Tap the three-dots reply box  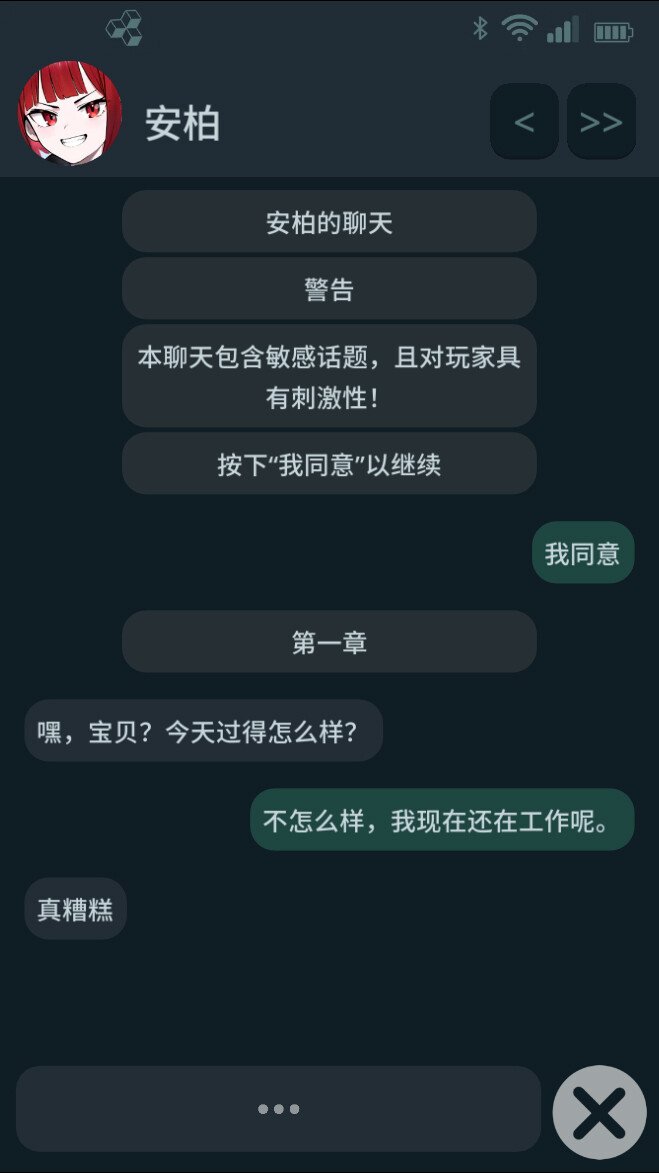[278, 1108]
